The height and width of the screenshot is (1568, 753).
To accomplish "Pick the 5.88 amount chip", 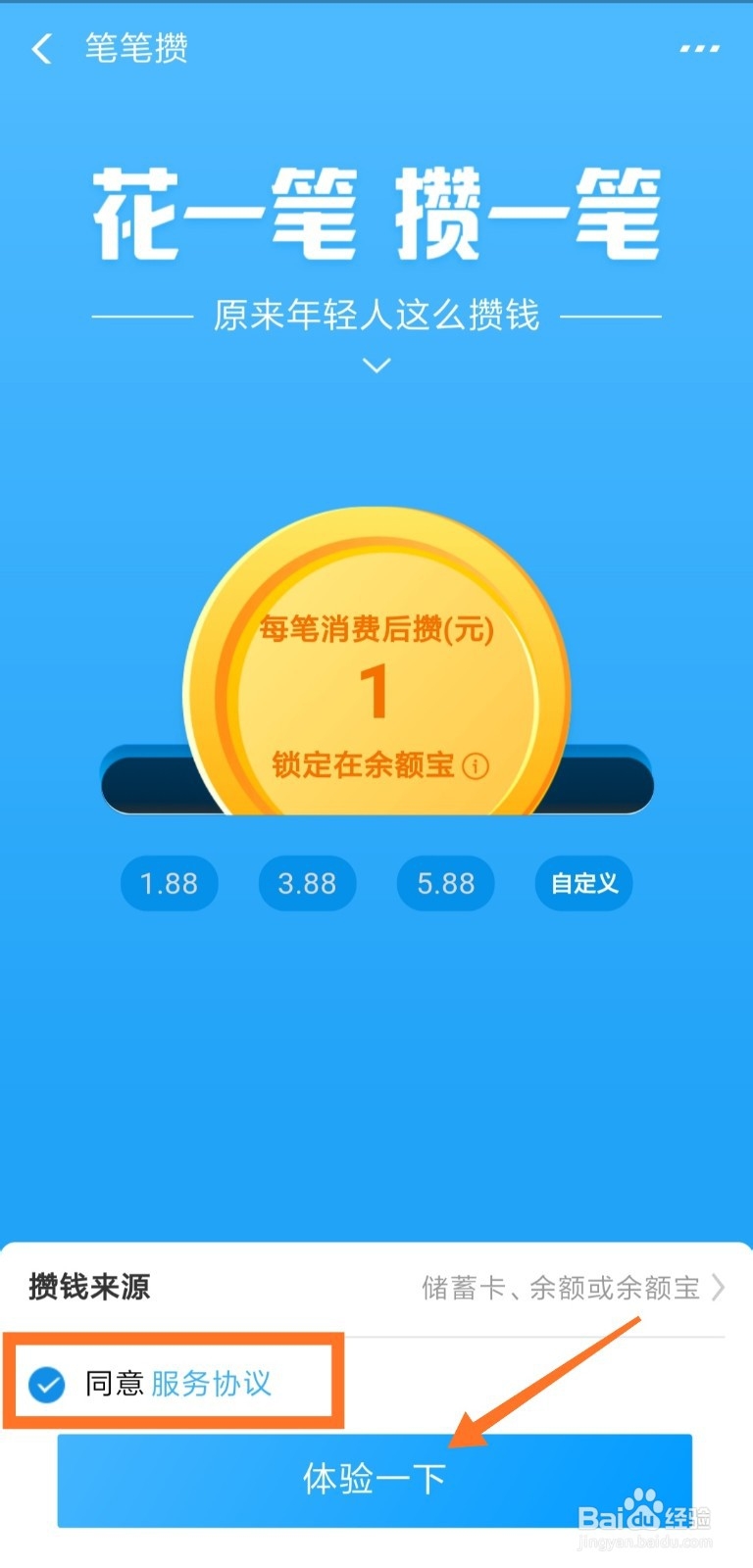I will (x=445, y=883).
